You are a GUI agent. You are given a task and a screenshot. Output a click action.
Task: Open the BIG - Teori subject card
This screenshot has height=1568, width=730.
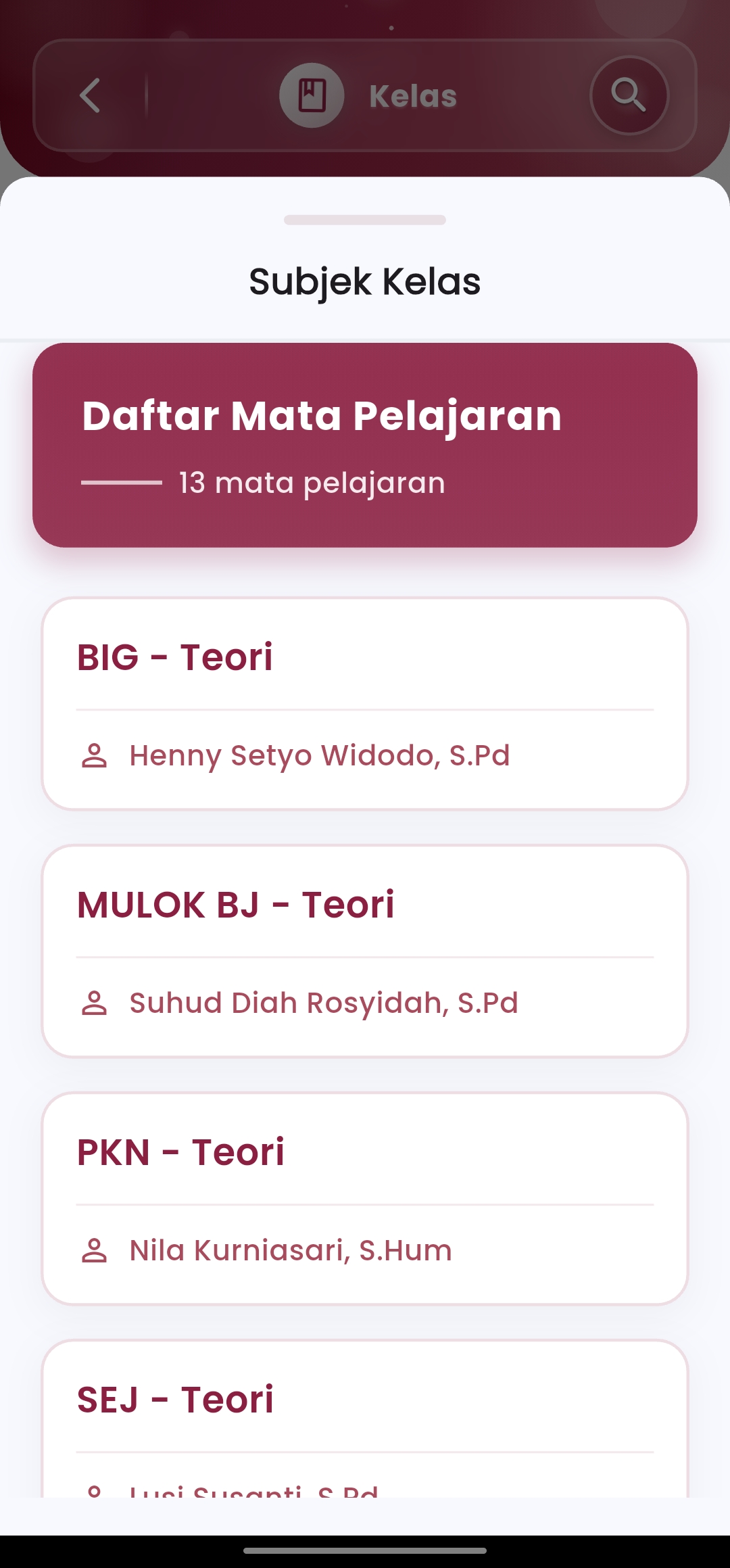pyautogui.click(x=365, y=703)
